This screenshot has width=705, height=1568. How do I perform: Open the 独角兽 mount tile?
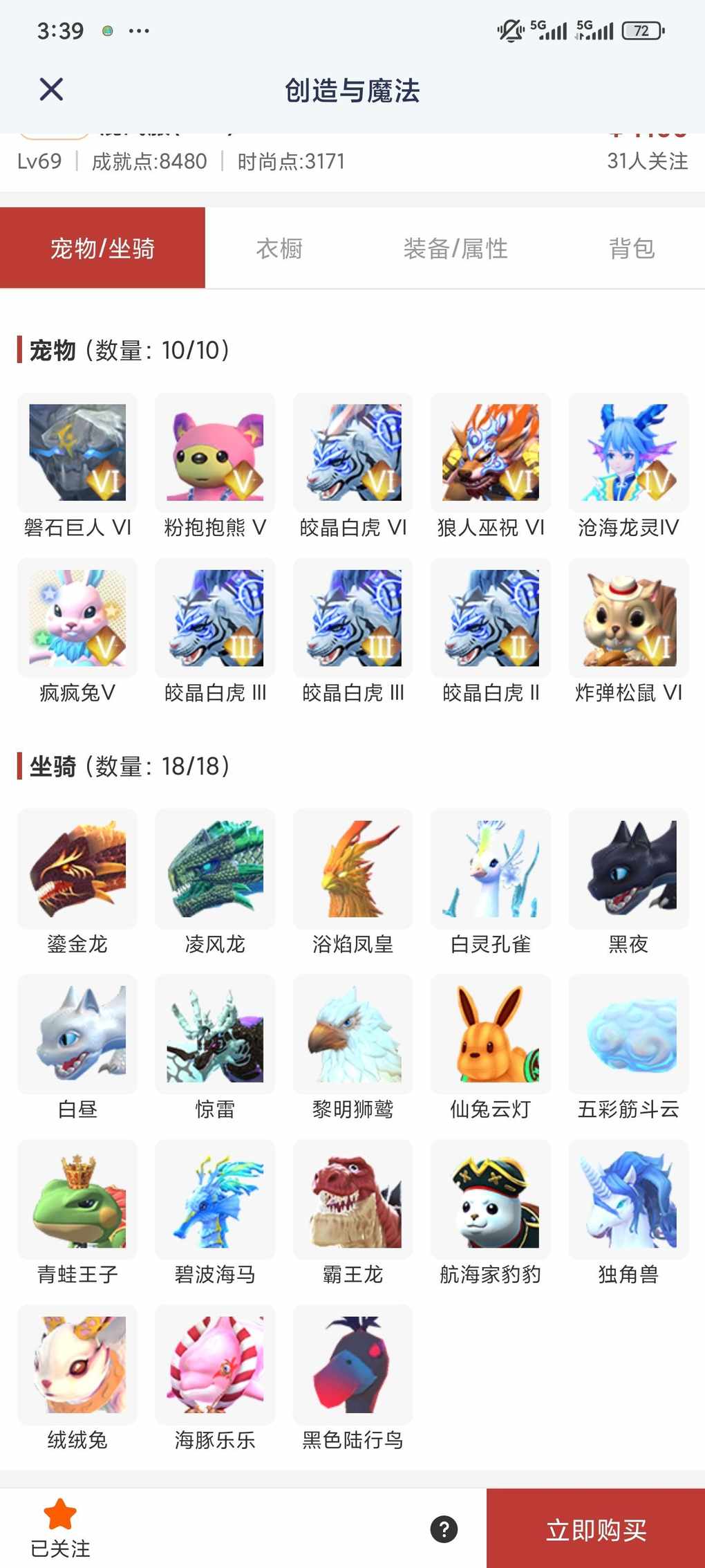[628, 1199]
